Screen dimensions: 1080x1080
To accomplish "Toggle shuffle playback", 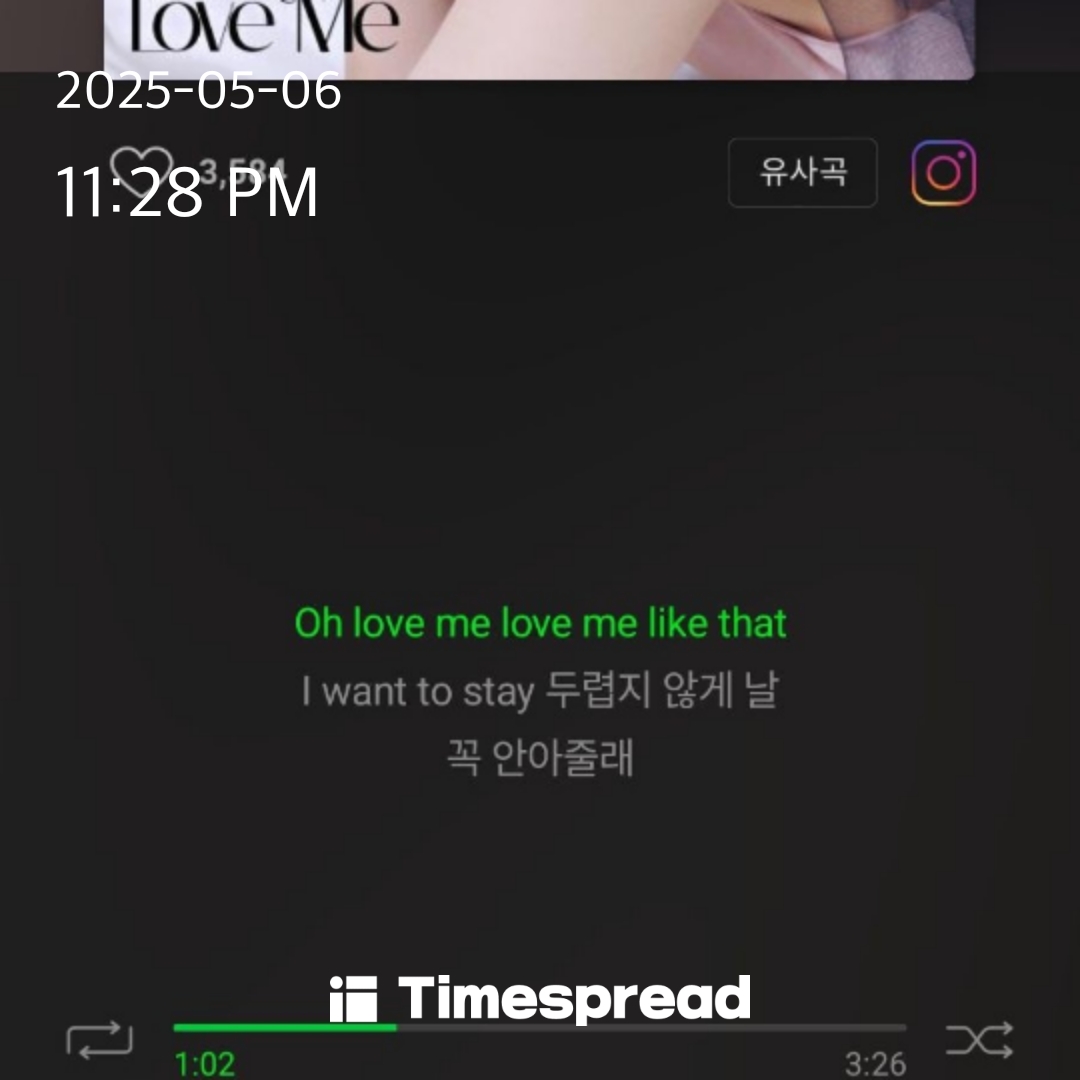I will click(979, 1040).
